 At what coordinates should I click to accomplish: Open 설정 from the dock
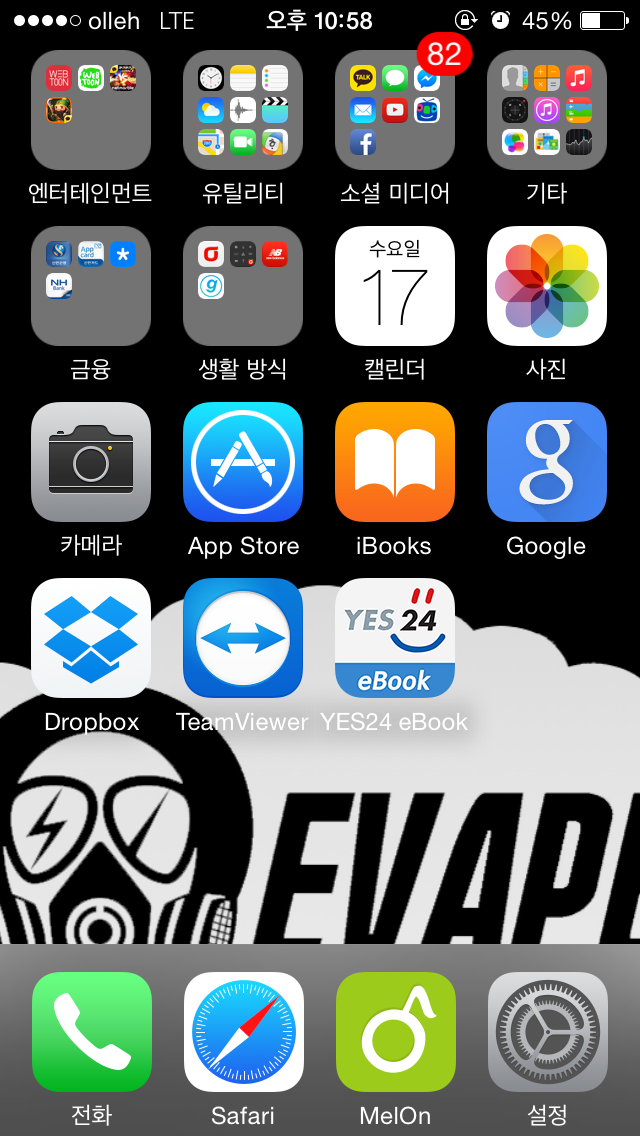click(547, 1032)
